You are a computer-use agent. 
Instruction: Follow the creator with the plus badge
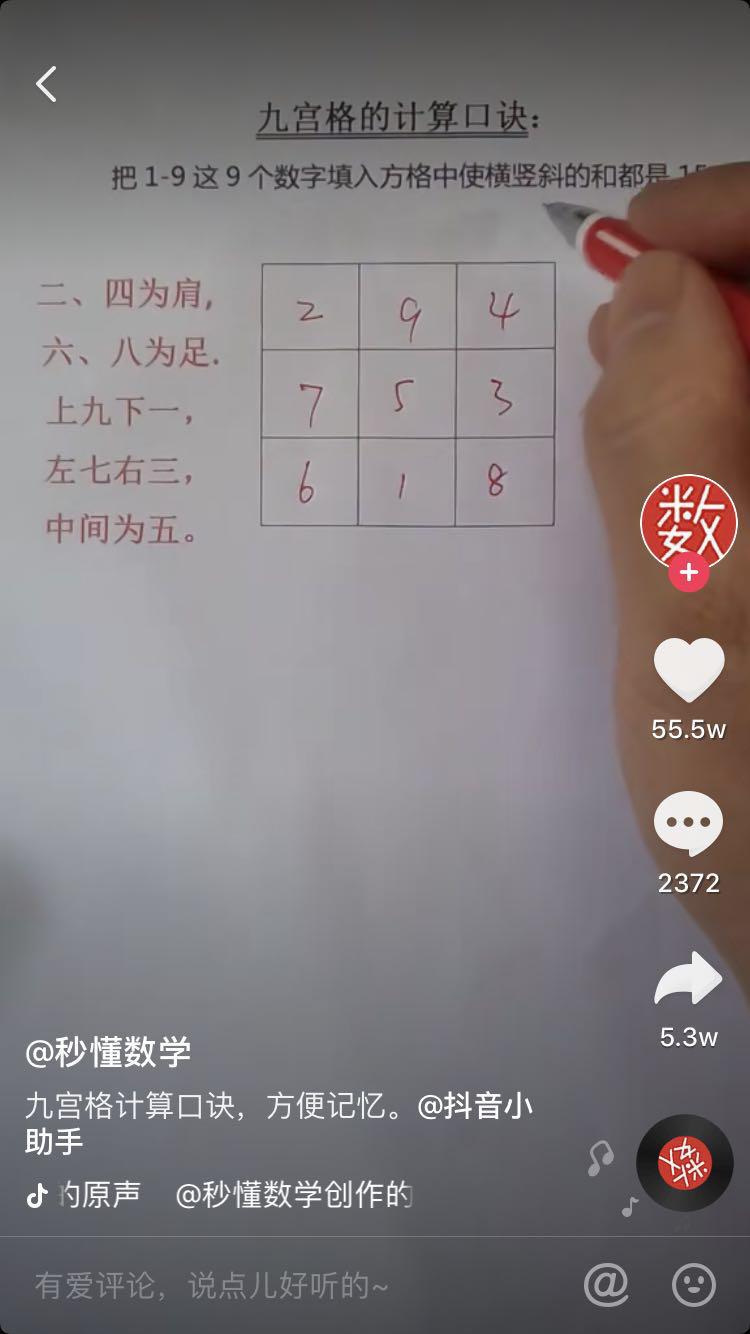click(x=688, y=574)
